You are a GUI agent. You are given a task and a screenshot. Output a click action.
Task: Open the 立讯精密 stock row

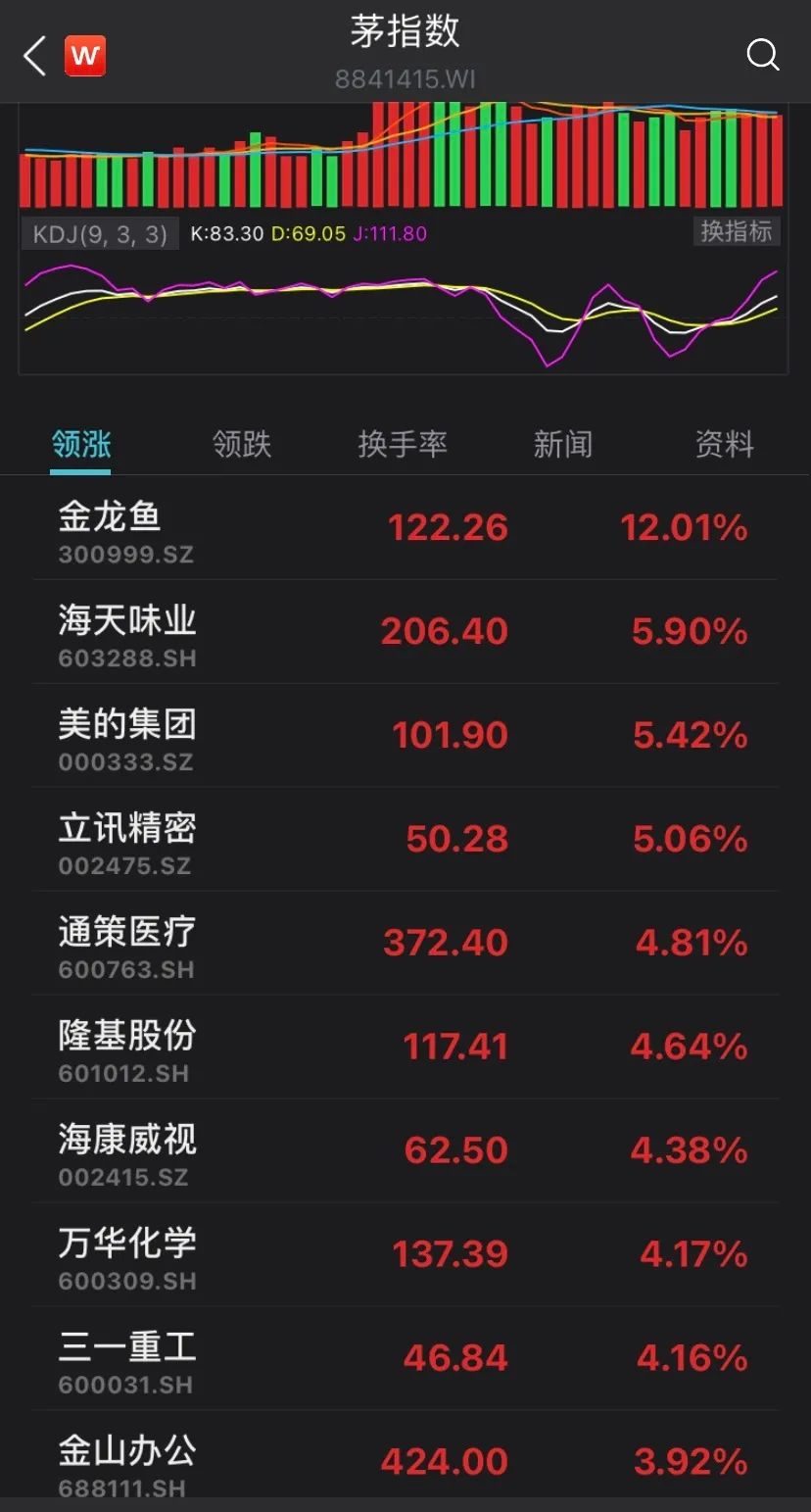[405, 840]
